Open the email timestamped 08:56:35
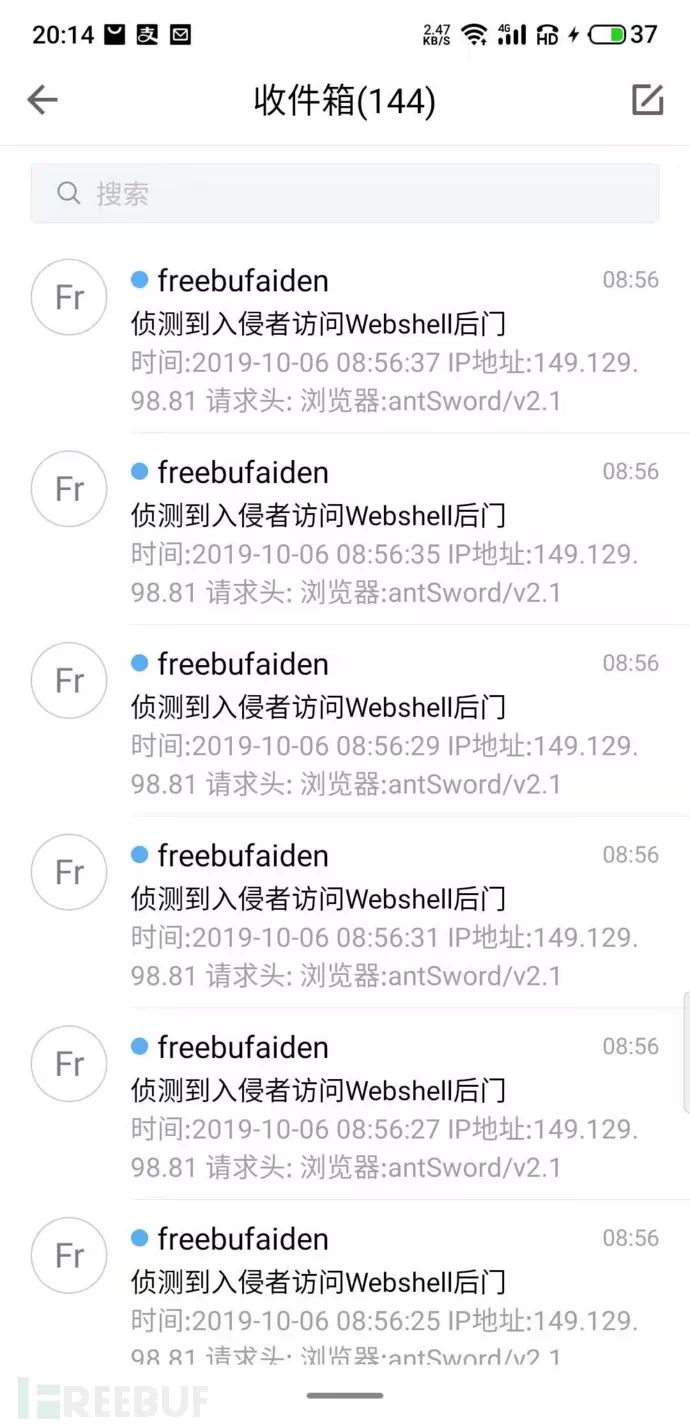Image resolution: width=690 pixels, height=1426 pixels. (x=384, y=532)
